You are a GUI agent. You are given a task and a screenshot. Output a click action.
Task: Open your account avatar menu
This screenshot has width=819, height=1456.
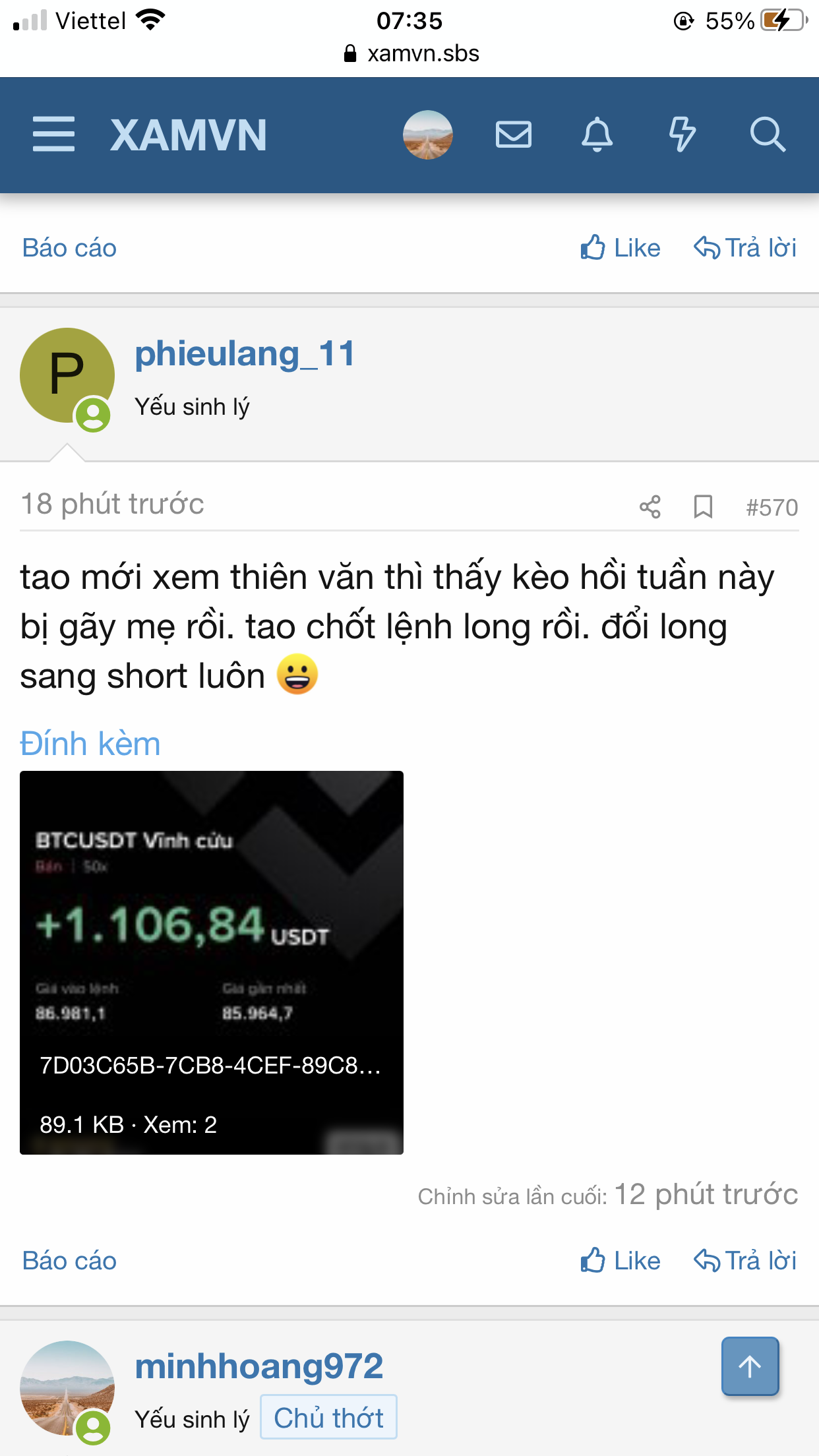[427, 135]
